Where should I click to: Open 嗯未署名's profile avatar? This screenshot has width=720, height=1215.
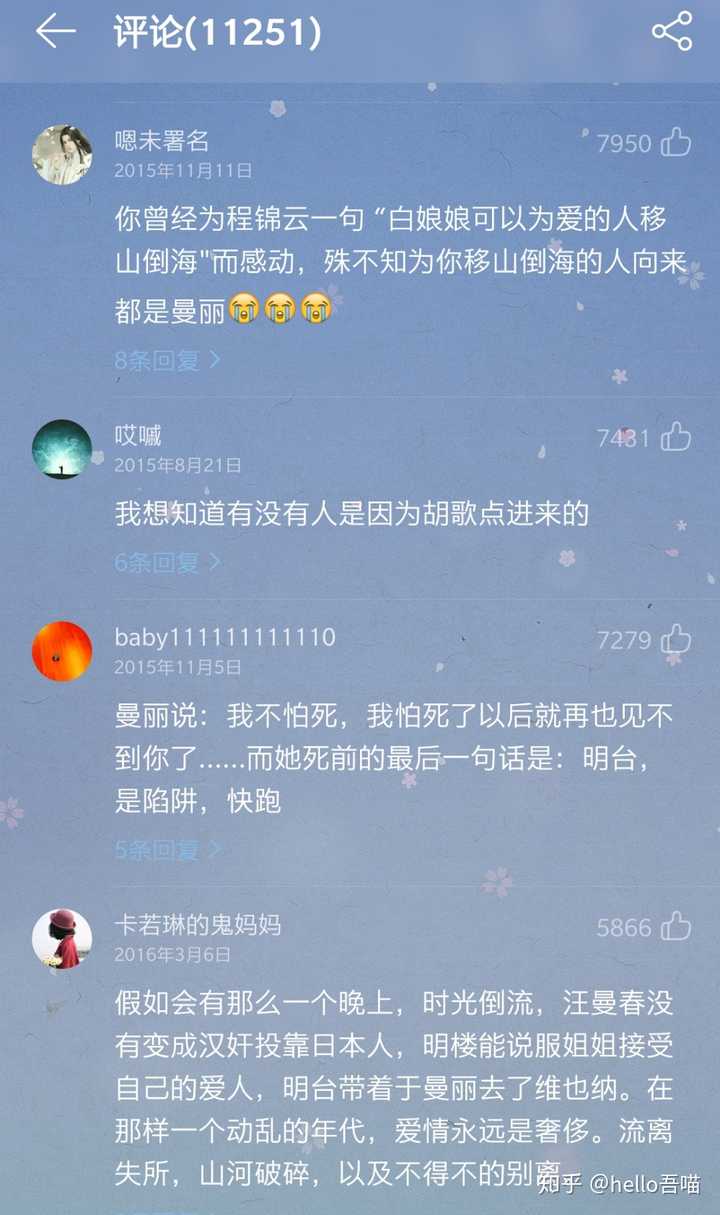click(62, 155)
